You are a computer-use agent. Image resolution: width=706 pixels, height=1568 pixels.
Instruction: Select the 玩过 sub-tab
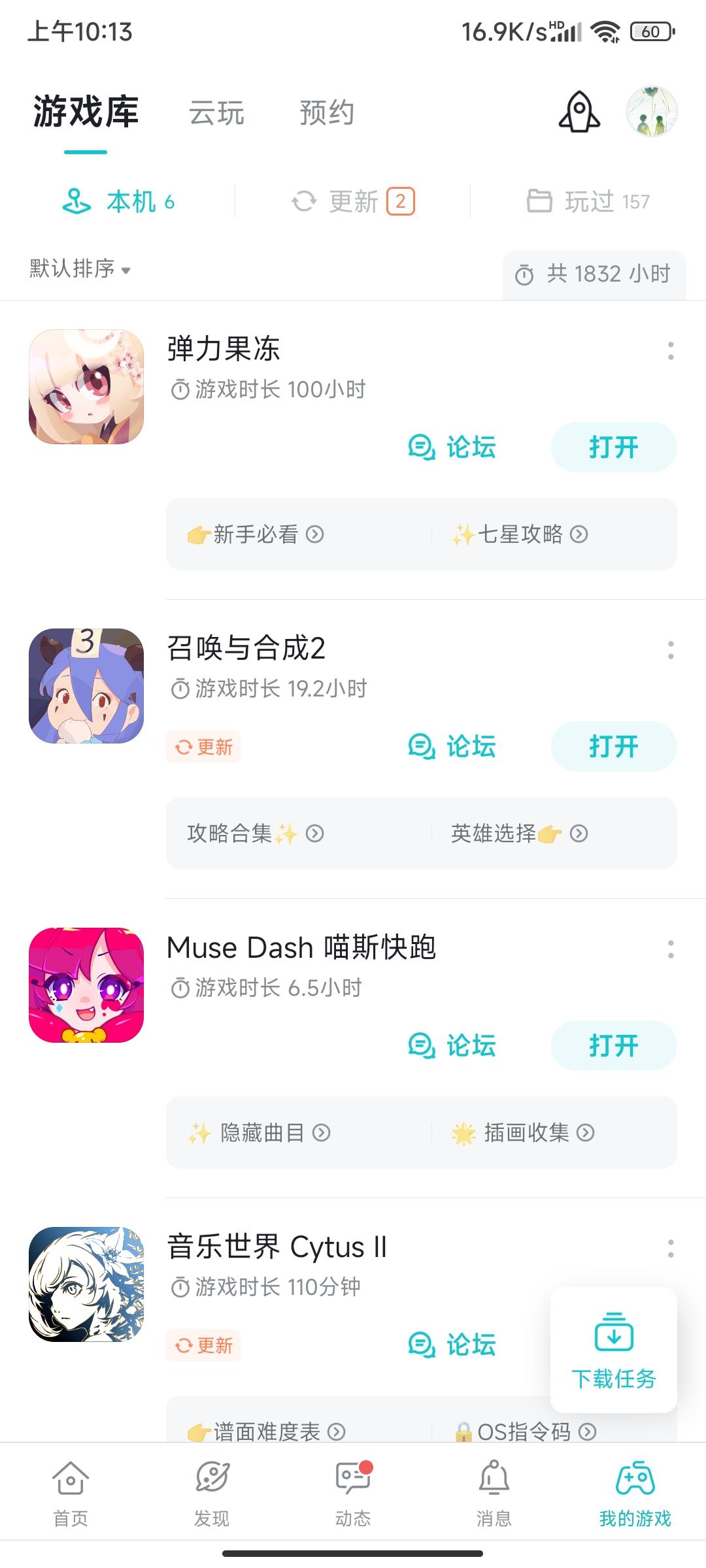pyautogui.click(x=588, y=201)
